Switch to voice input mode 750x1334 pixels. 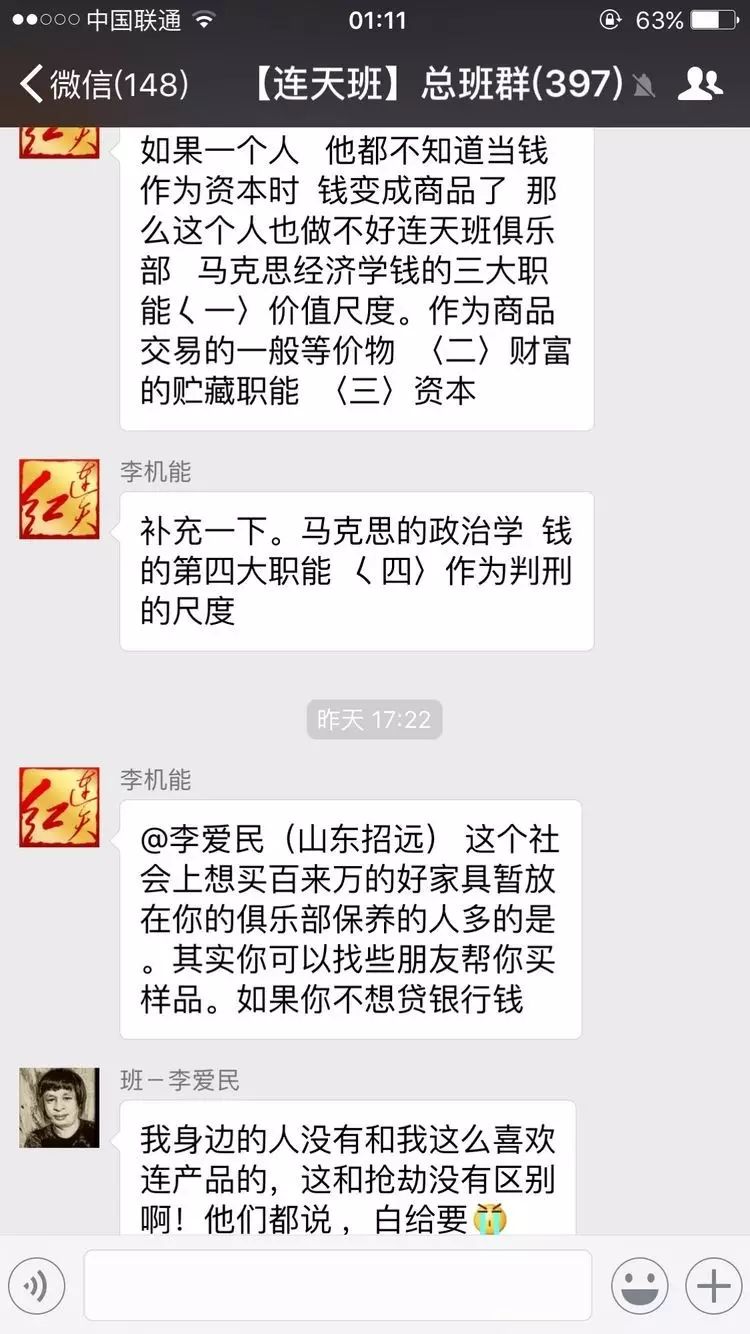[36, 1286]
